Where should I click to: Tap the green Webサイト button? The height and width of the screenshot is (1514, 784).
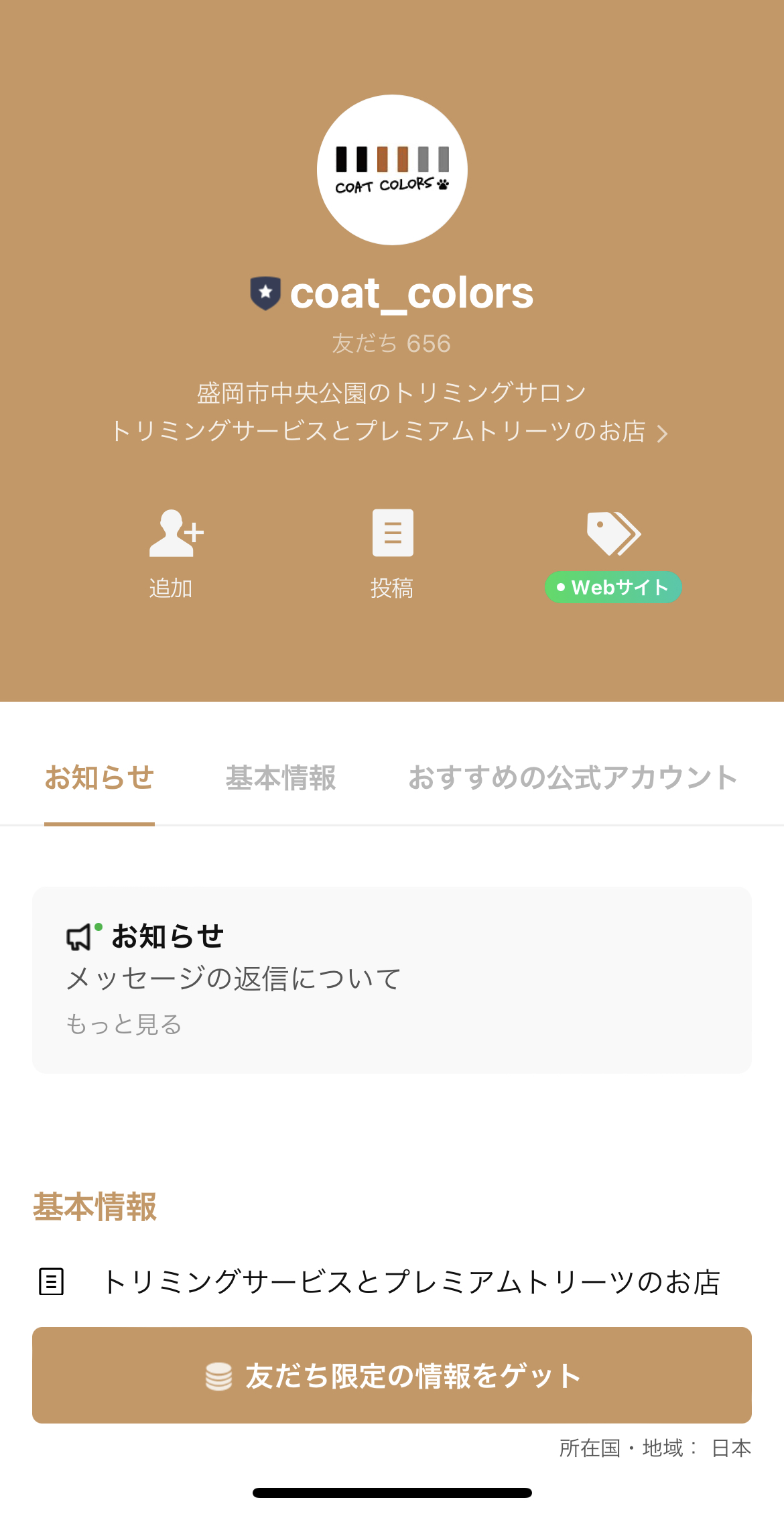point(614,587)
